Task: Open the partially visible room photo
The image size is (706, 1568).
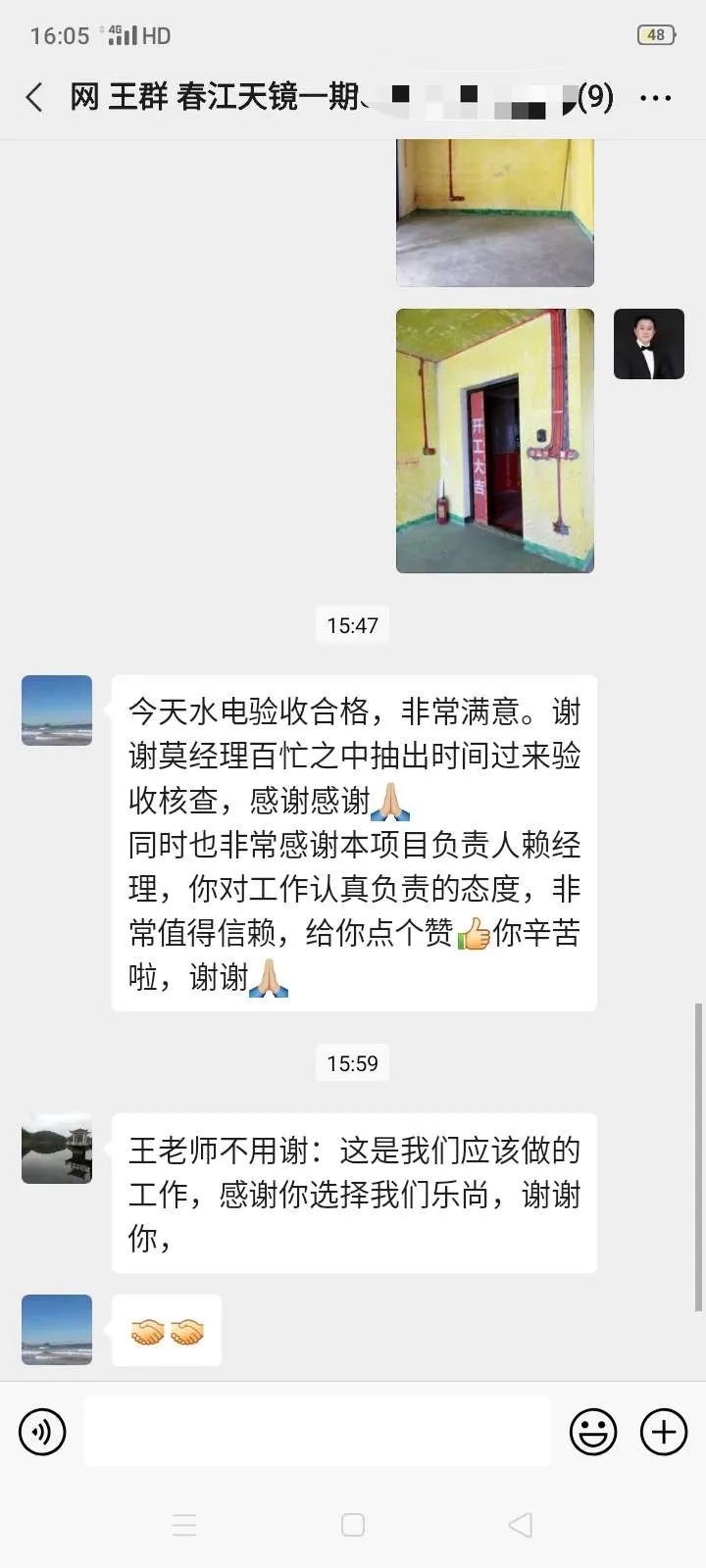Action: pos(495,214)
